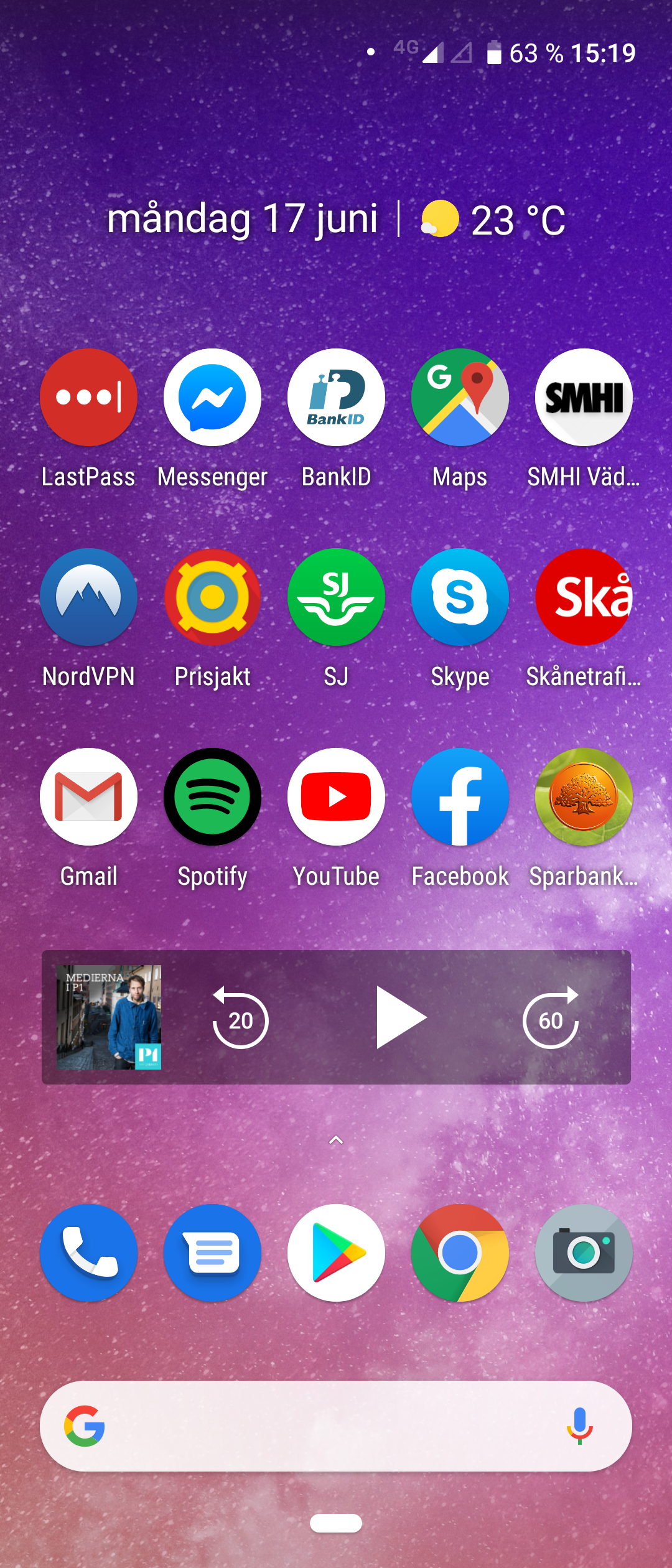The width and height of the screenshot is (672, 1568).
Task: Open Skype
Action: pyautogui.click(x=460, y=597)
